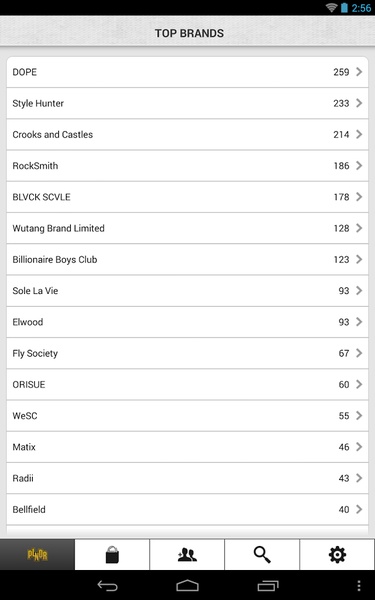Switch to the search tab
The height and width of the screenshot is (600, 375).
262,554
